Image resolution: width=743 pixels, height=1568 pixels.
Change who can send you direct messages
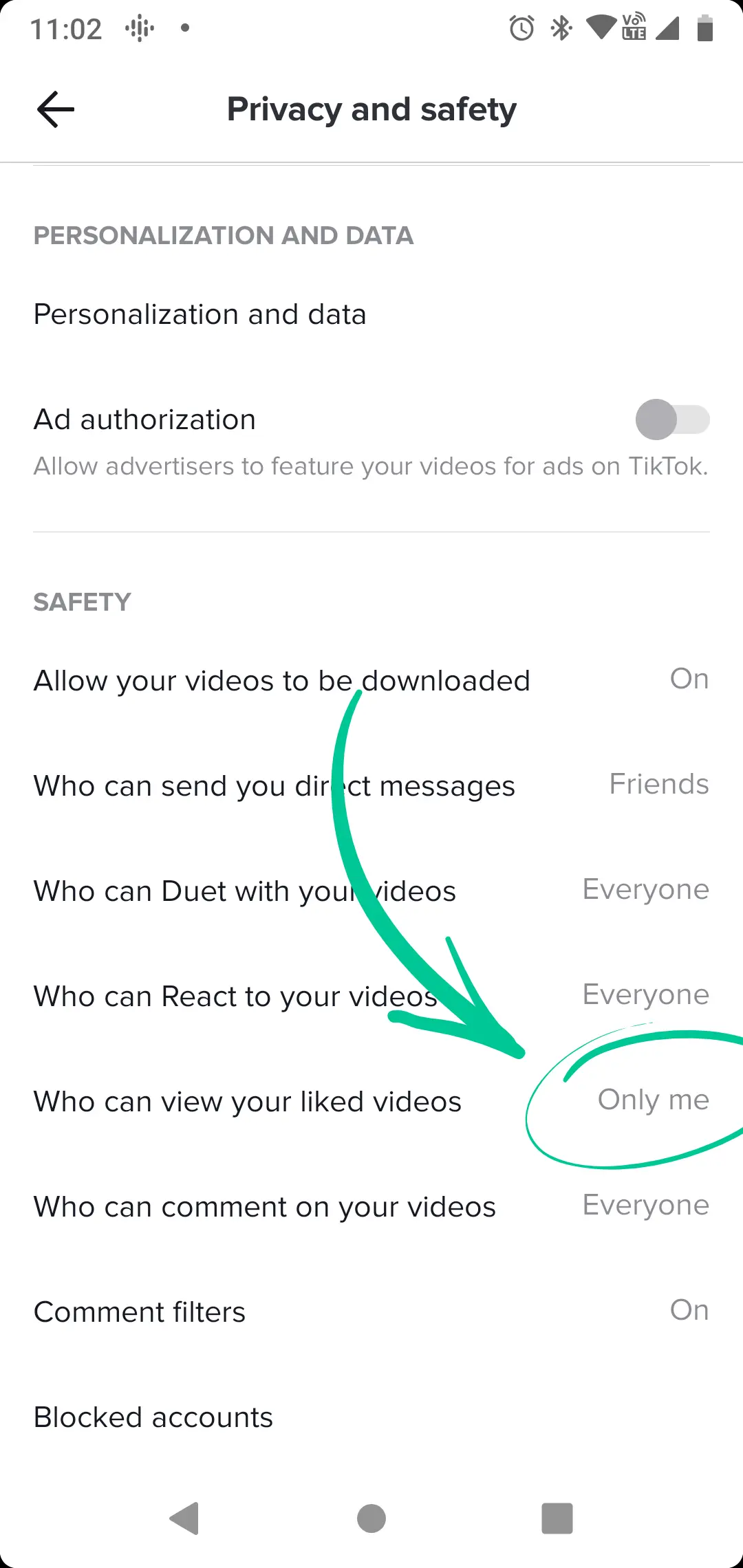tap(371, 785)
